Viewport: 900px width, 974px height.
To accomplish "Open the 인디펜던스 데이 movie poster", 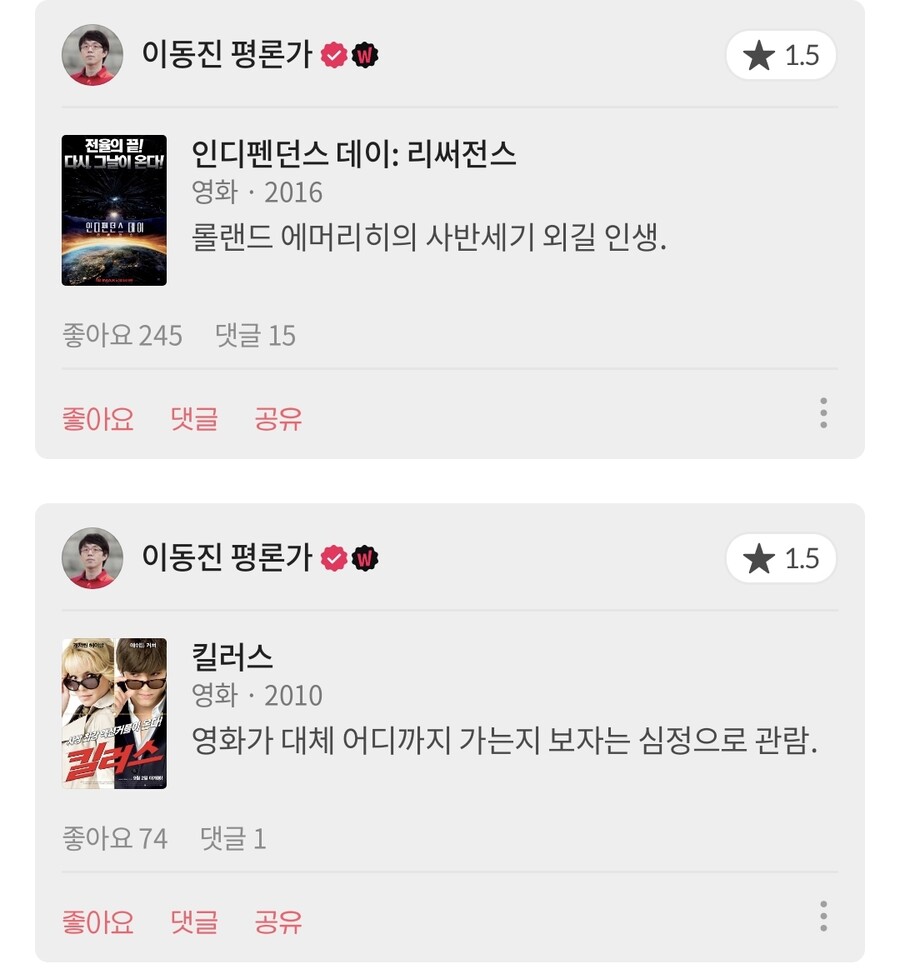I will (112, 207).
